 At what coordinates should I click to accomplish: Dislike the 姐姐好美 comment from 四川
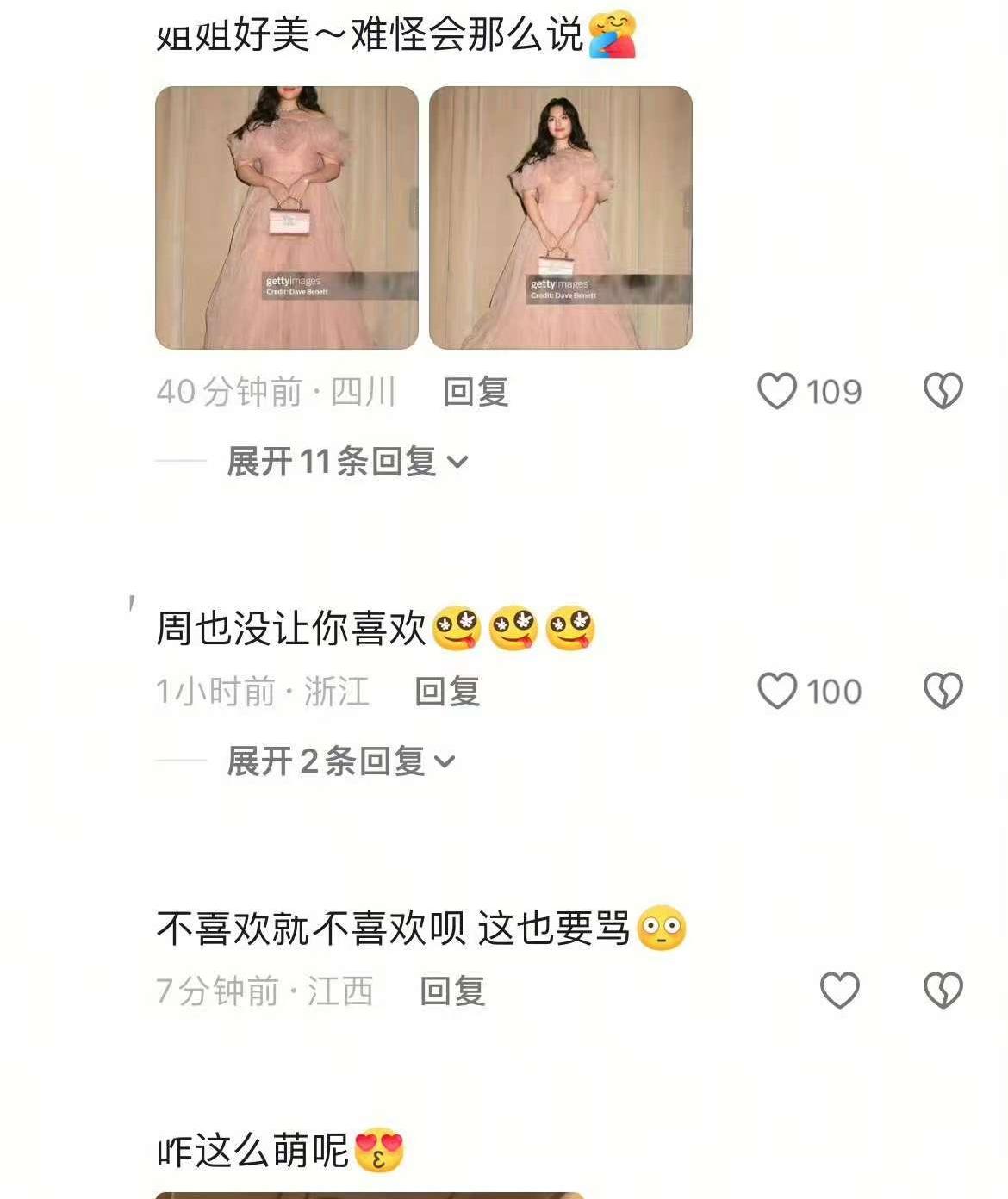tap(943, 391)
